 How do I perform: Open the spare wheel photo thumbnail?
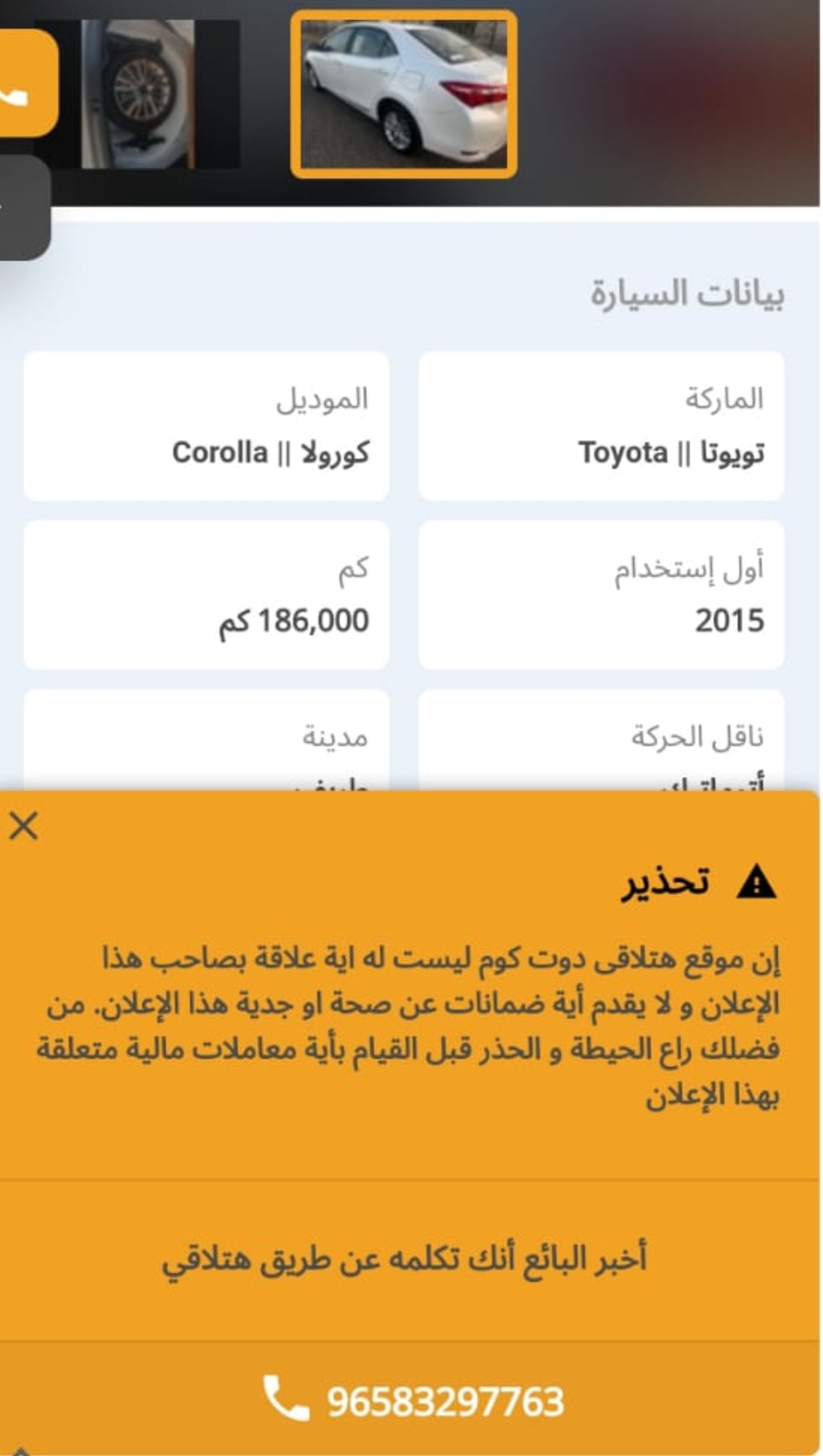[137, 94]
